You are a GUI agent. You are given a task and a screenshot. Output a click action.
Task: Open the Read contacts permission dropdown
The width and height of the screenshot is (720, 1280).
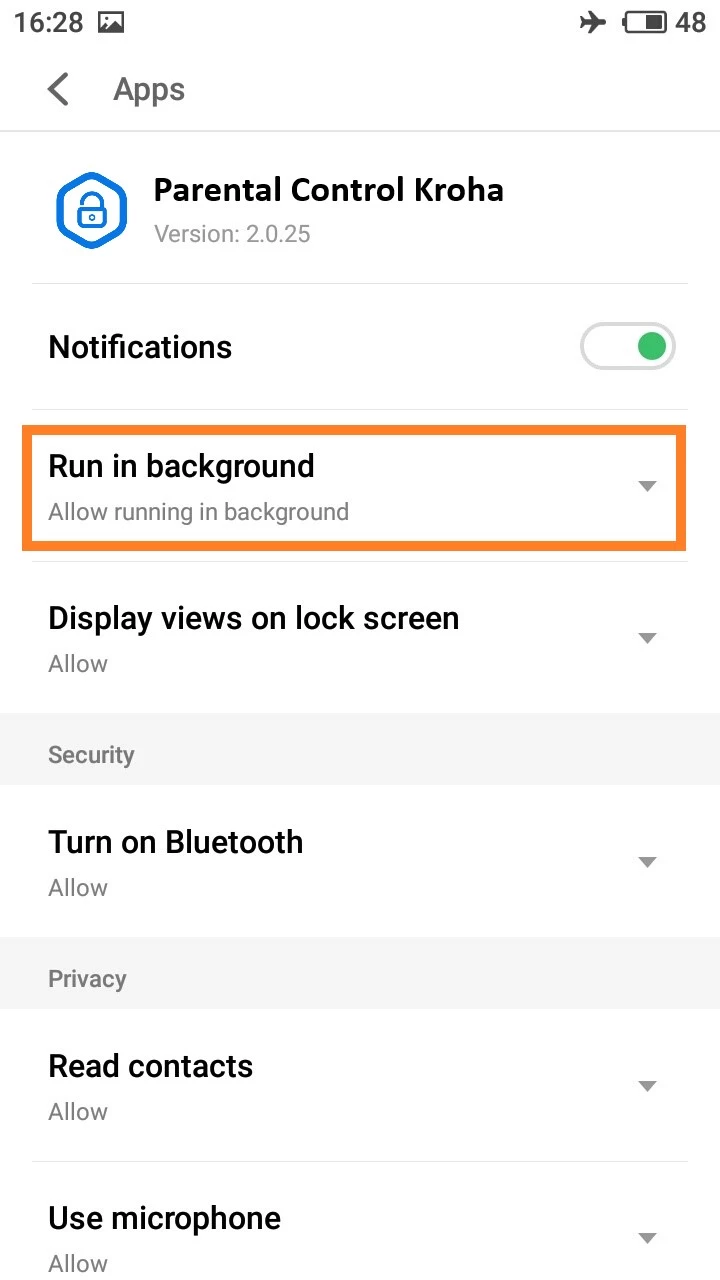click(x=646, y=1086)
